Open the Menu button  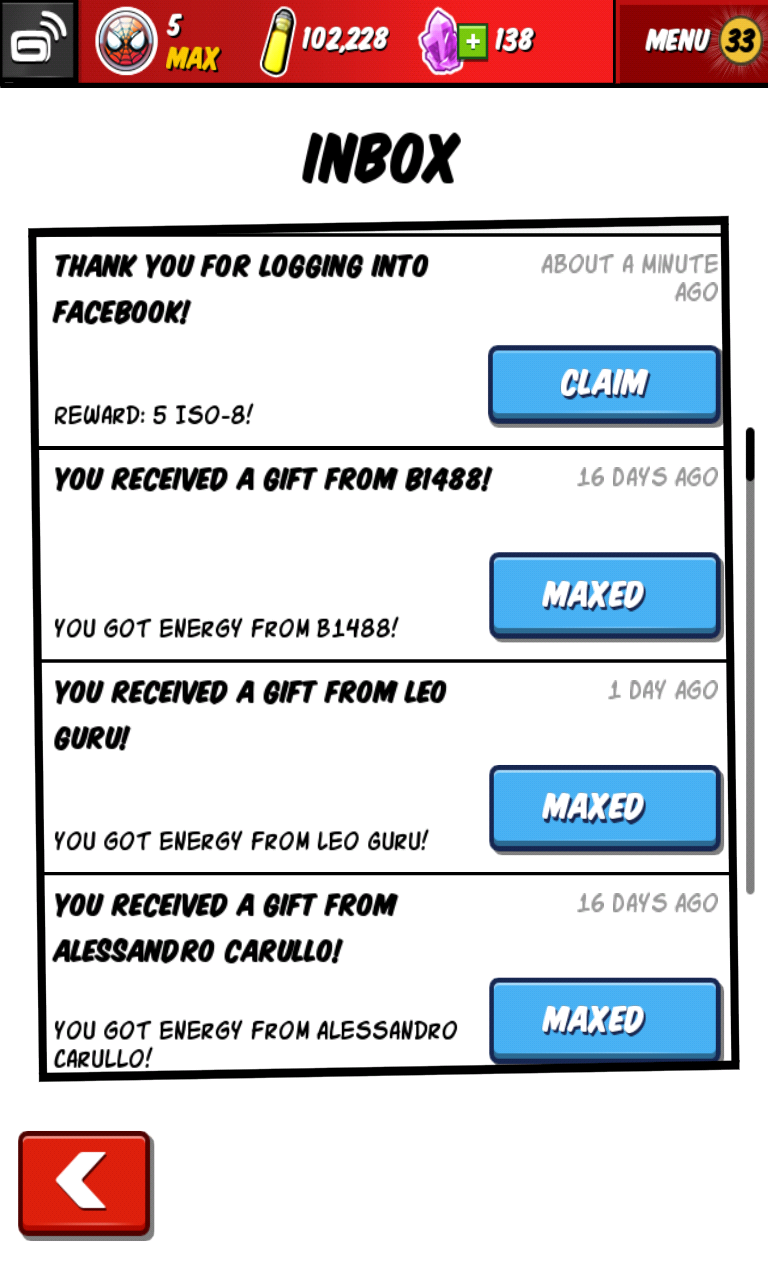692,42
